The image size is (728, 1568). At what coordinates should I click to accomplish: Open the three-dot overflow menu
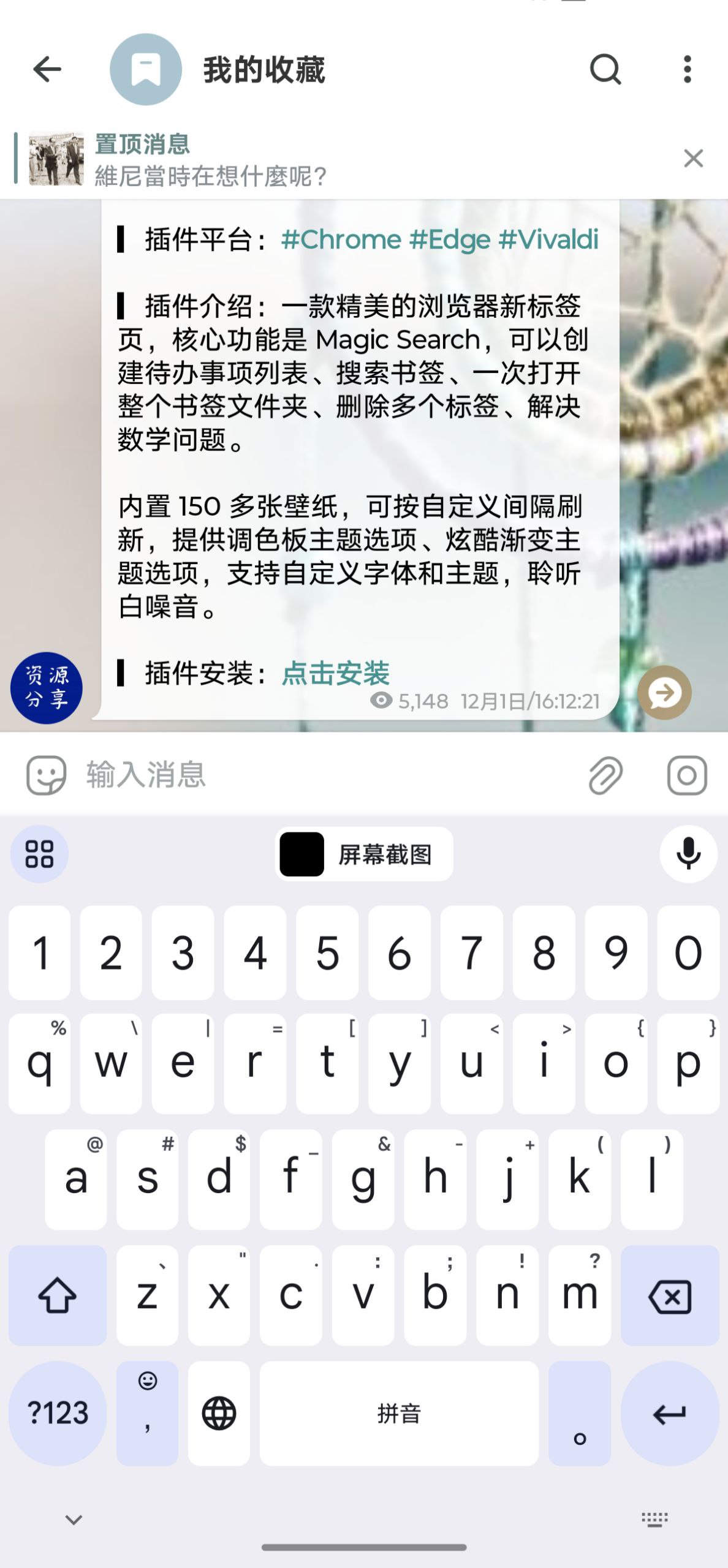pos(688,69)
